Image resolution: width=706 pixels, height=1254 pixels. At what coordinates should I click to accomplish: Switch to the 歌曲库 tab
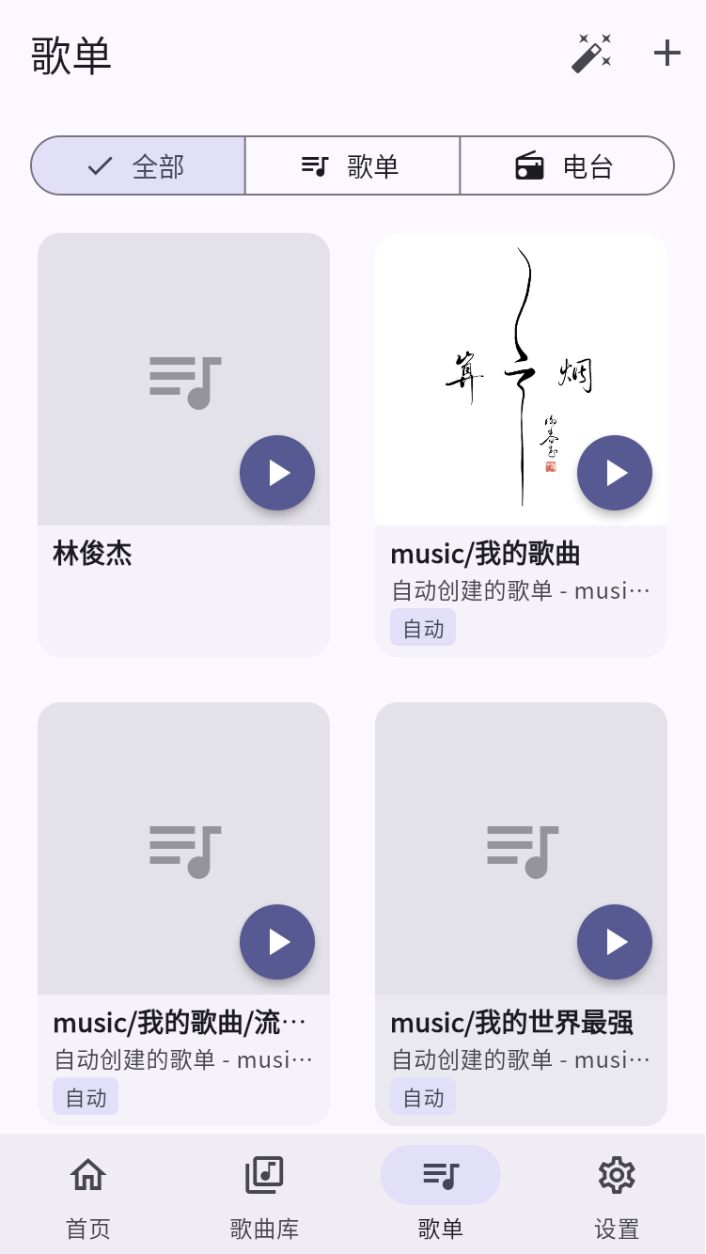pyautogui.click(x=264, y=1193)
